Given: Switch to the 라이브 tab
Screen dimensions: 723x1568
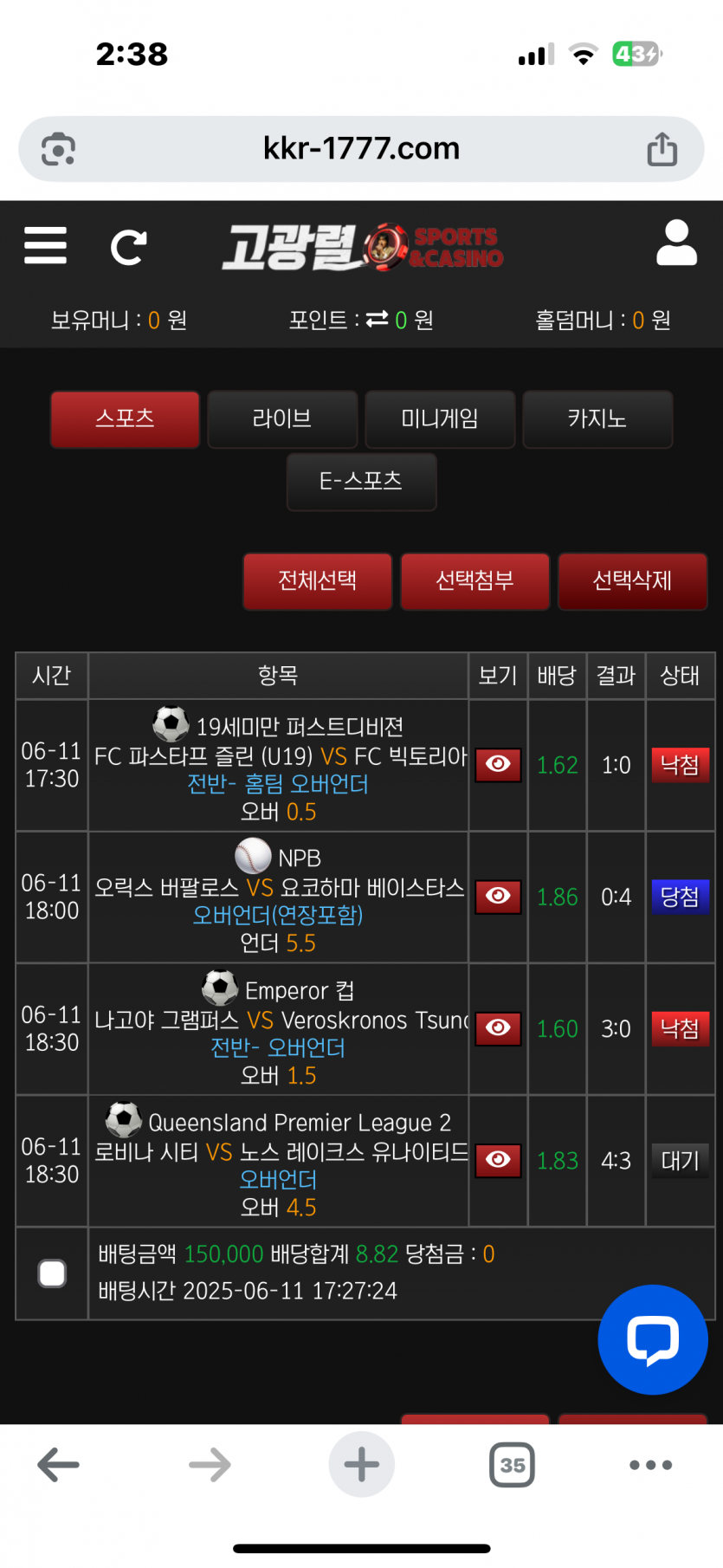Looking at the screenshot, I should click(x=282, y=419).
